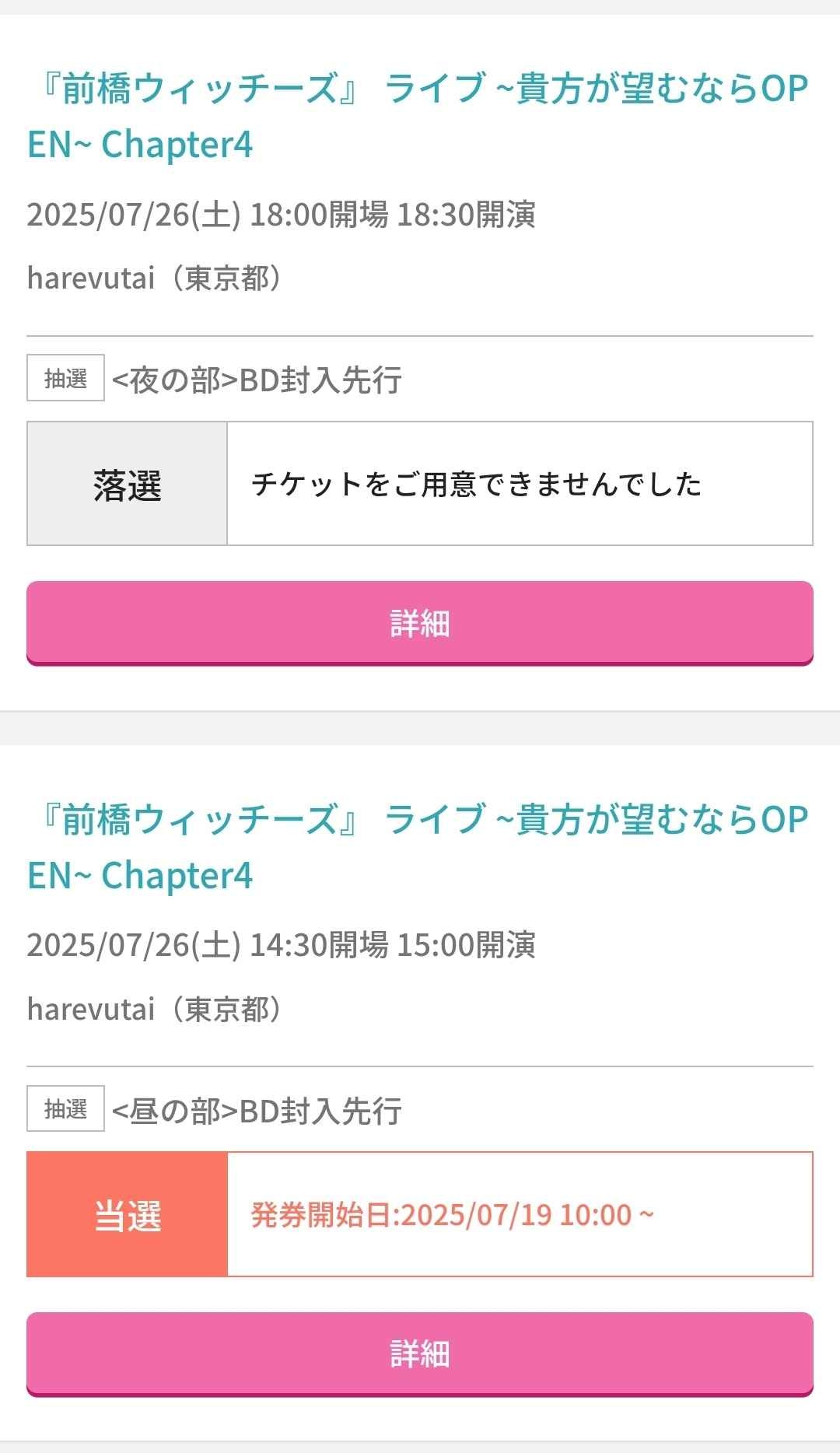Open 詳細 for the 14:30 day show
The height and width of the screenshot is (1453, 840).
tap(420, 1353)
